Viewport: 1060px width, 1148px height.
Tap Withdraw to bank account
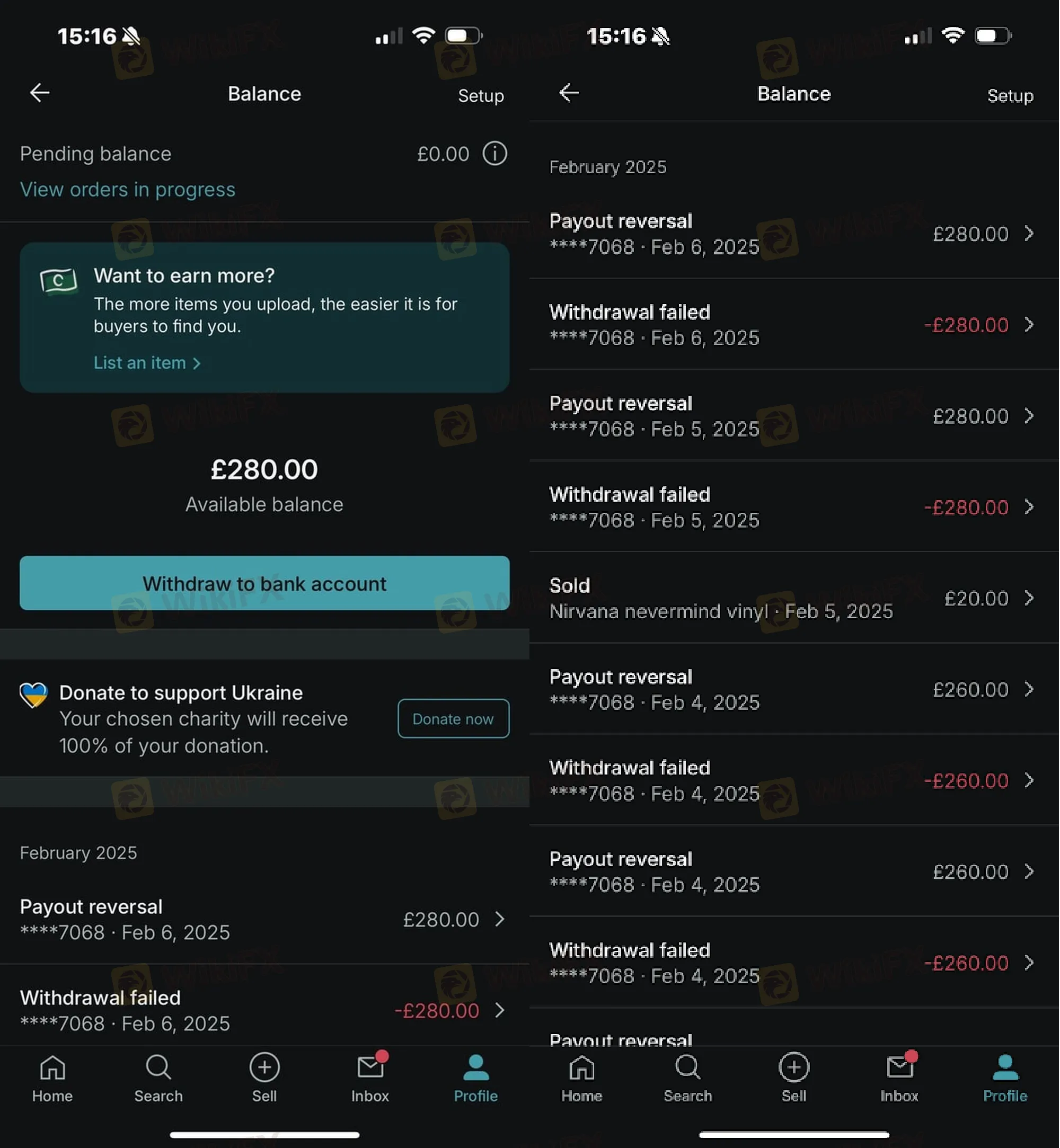pyautogui.click(x=264, y=584)
